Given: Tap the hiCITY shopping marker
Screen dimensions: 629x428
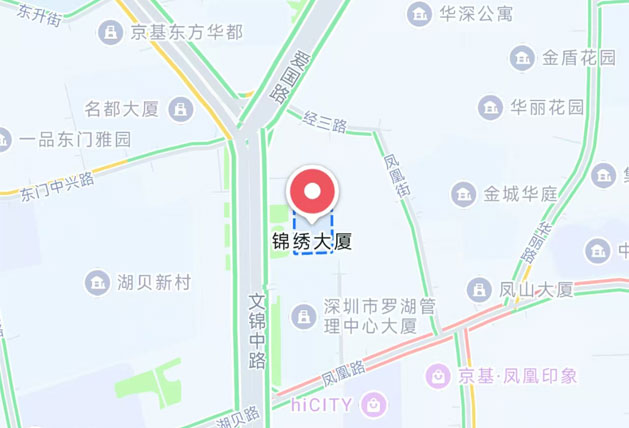Looking at the screenshot, I should (373, 406).
